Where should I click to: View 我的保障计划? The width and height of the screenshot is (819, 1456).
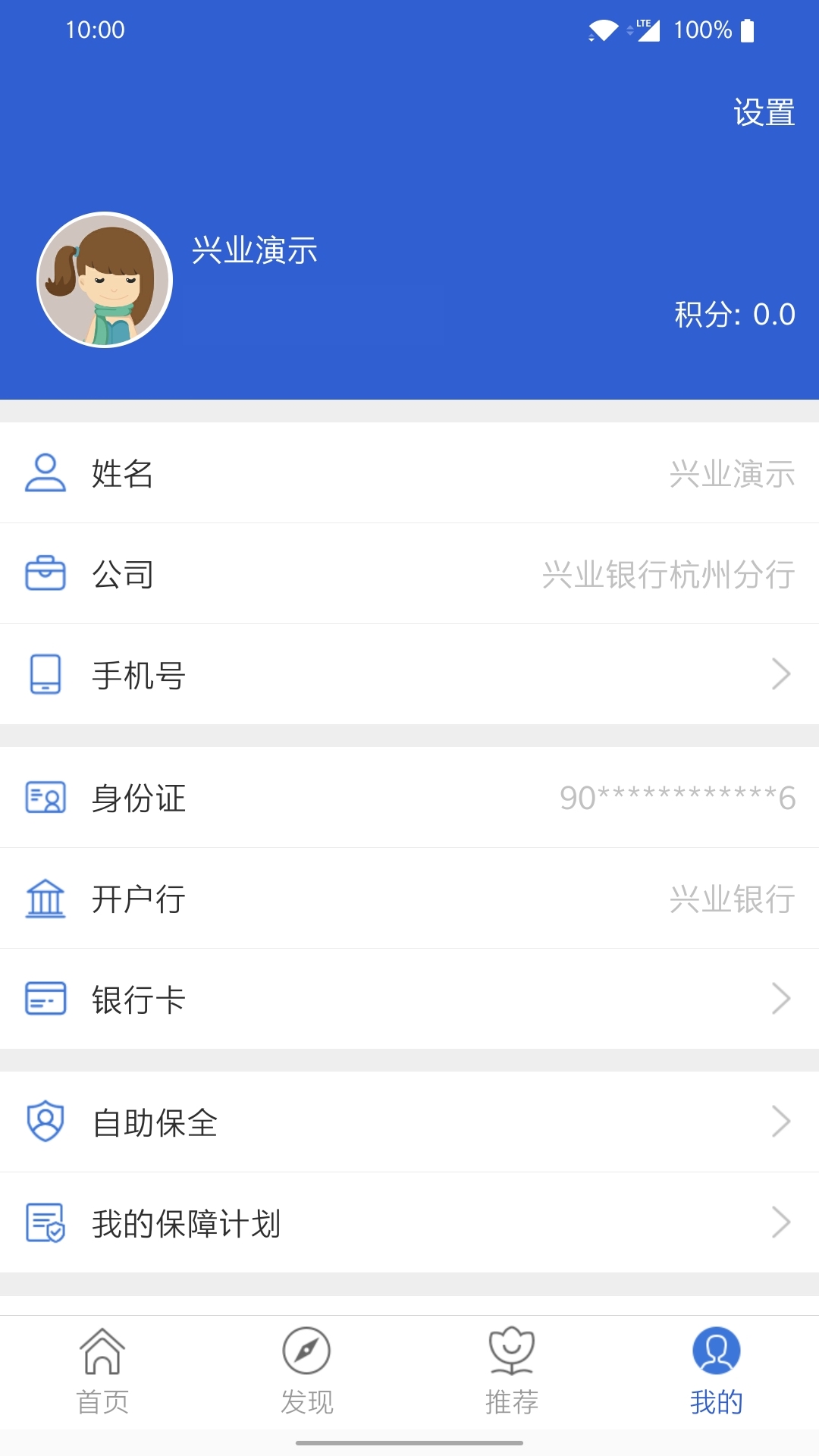[409, 1222]
